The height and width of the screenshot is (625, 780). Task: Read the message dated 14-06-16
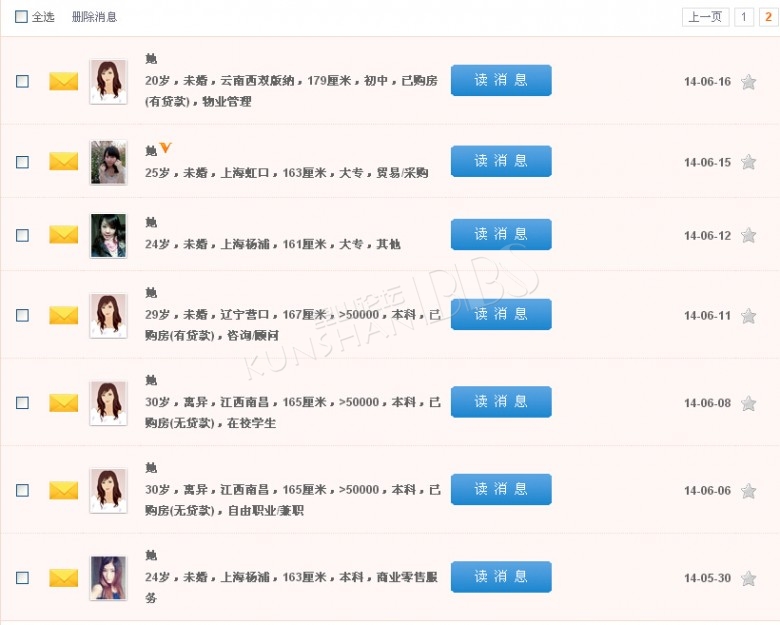tap(500, 80)
